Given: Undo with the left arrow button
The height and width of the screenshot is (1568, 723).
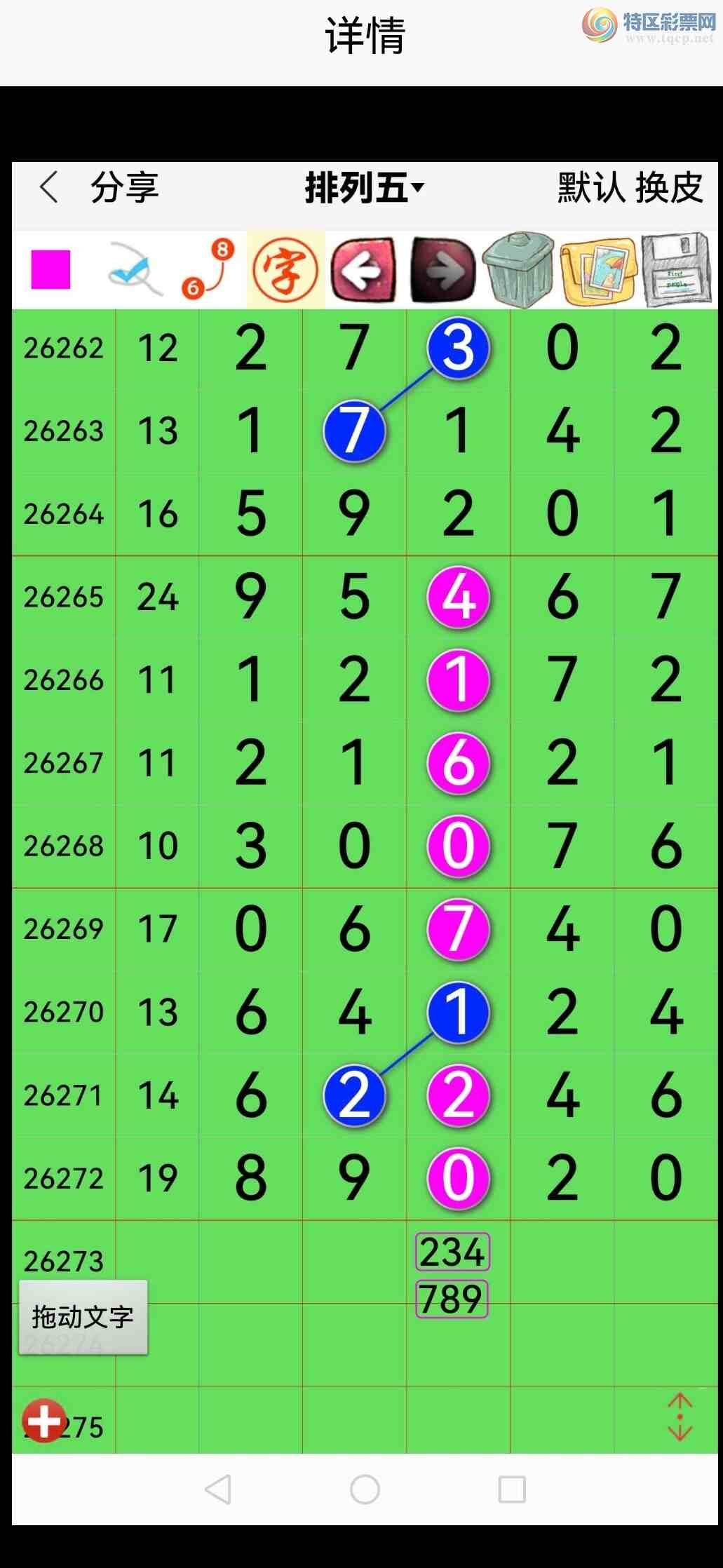Looking at the screenshot, I should click(363, 270).
